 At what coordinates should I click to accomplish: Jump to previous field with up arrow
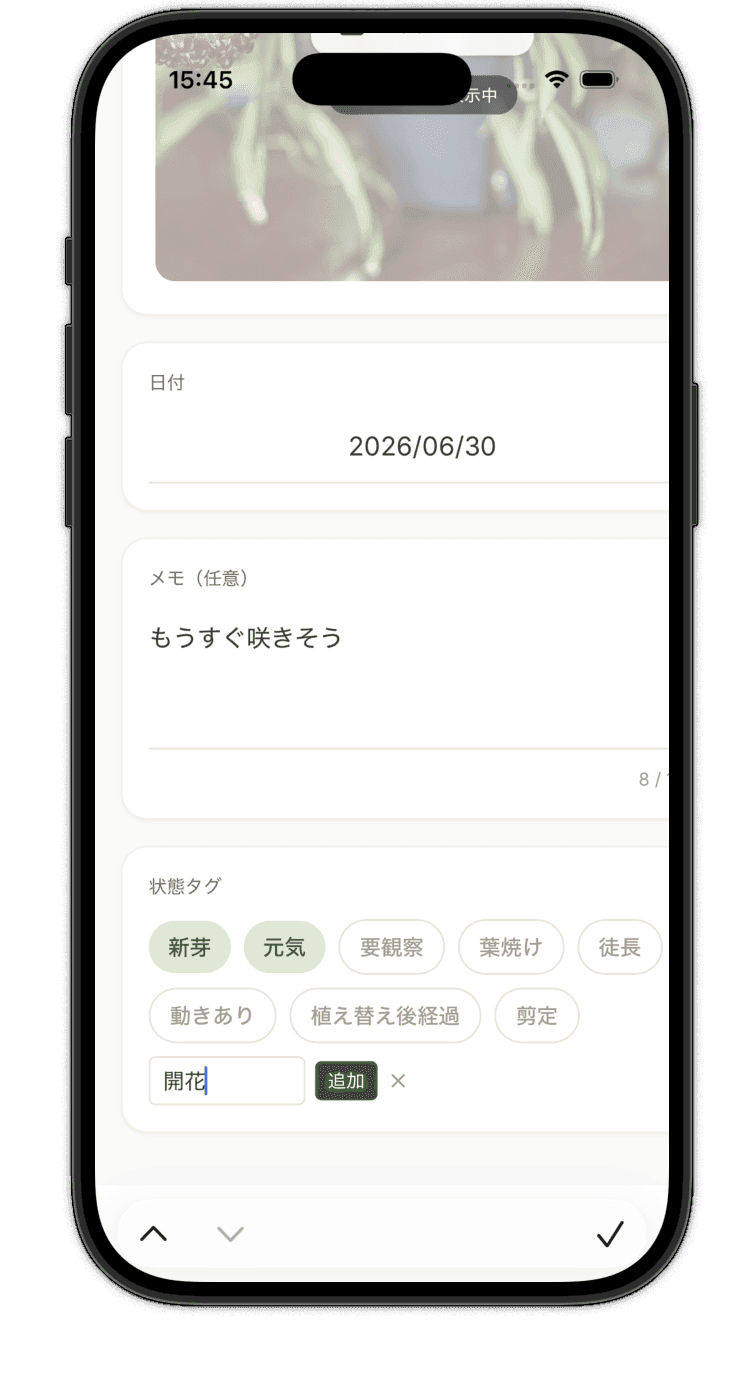coord(153,1234)
